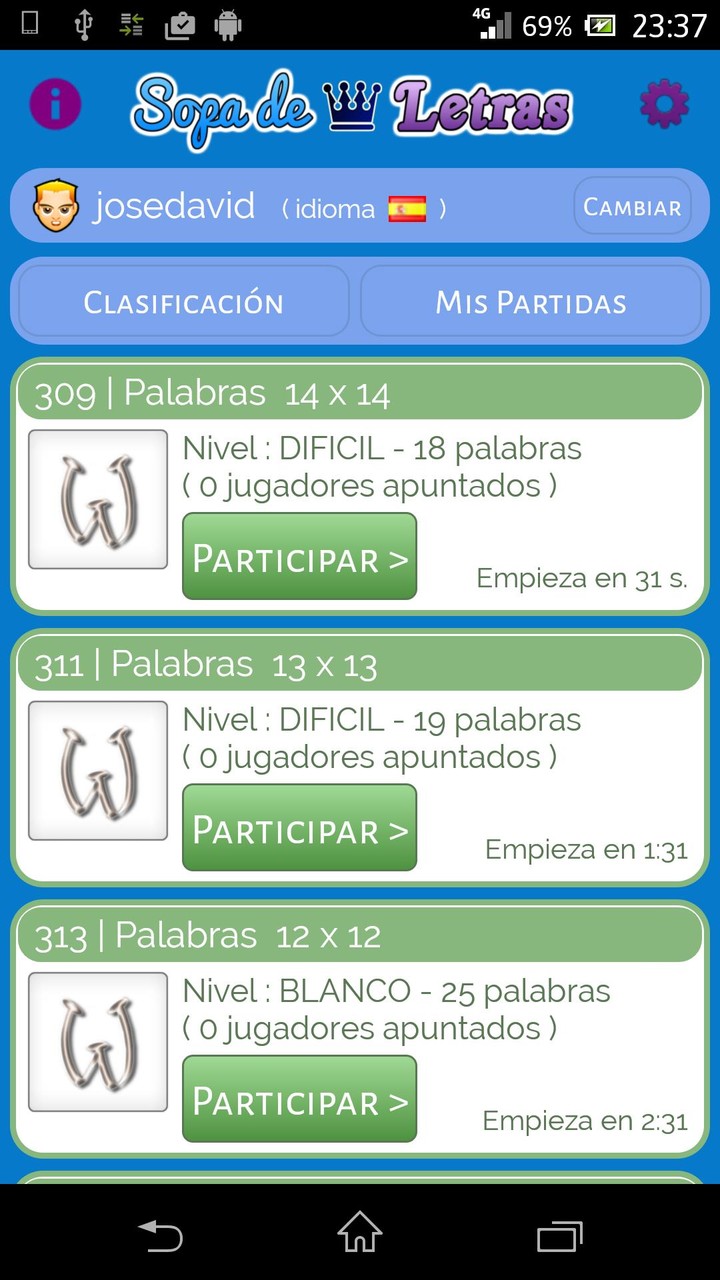Participate in the Blanco level game 313
The image size is (720, 1280).
coord(299,1099)
